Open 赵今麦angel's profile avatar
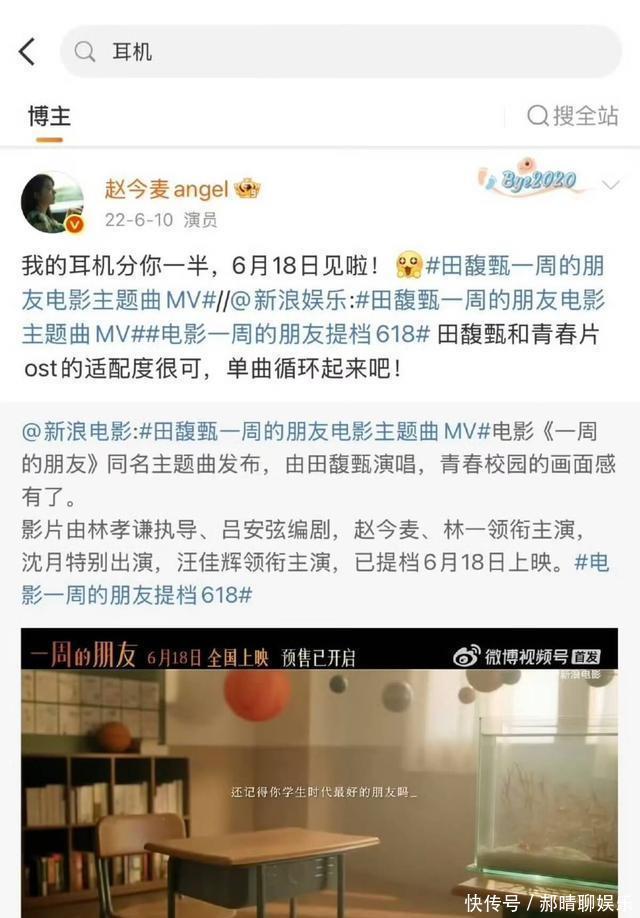The height and width of the screenshot is (918, 640). pos(52,202)
